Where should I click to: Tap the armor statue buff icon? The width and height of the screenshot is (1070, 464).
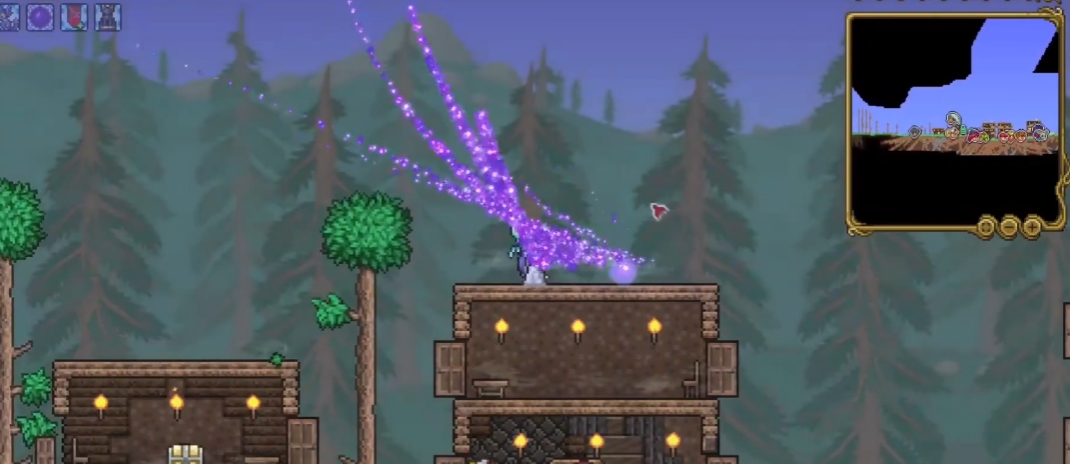[107, 15]
